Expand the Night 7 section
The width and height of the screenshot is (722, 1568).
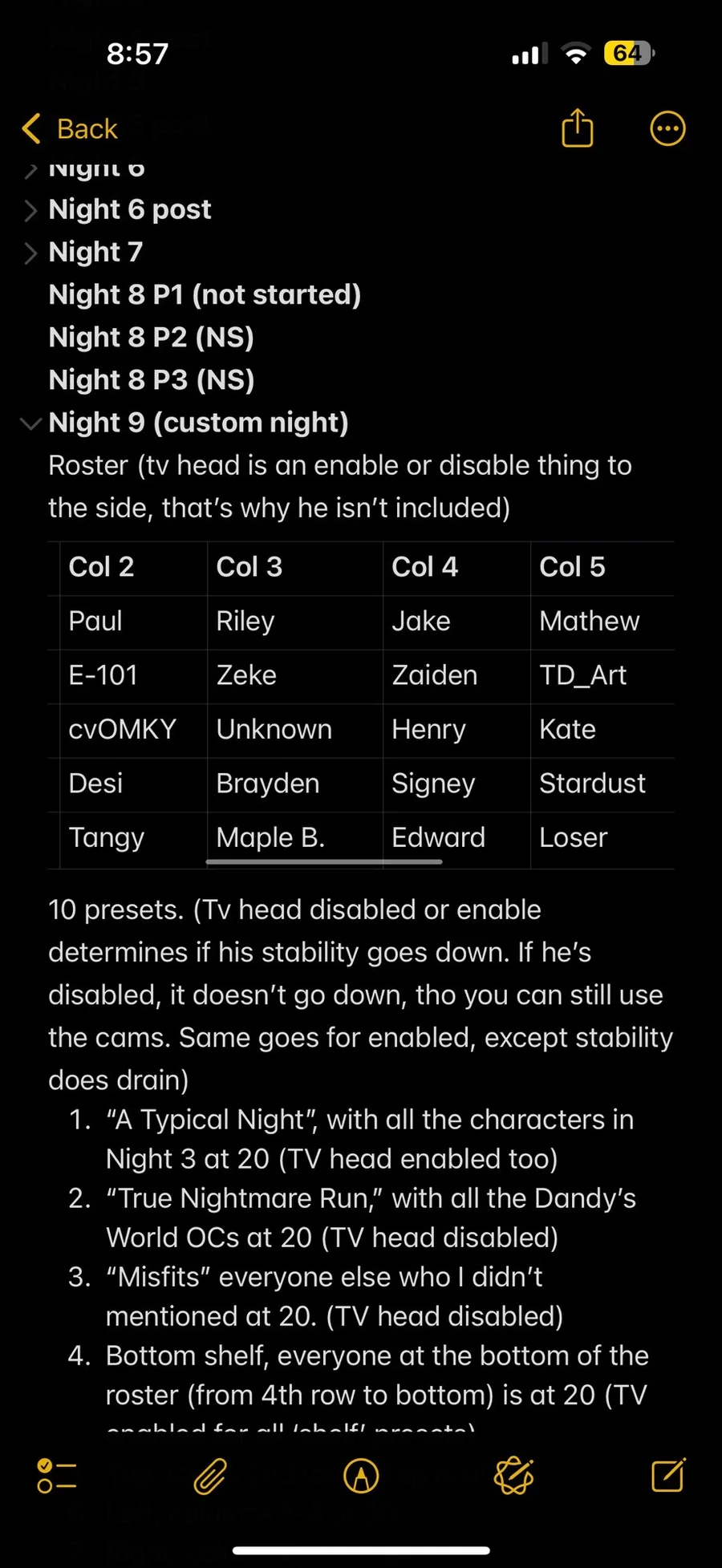31,253
